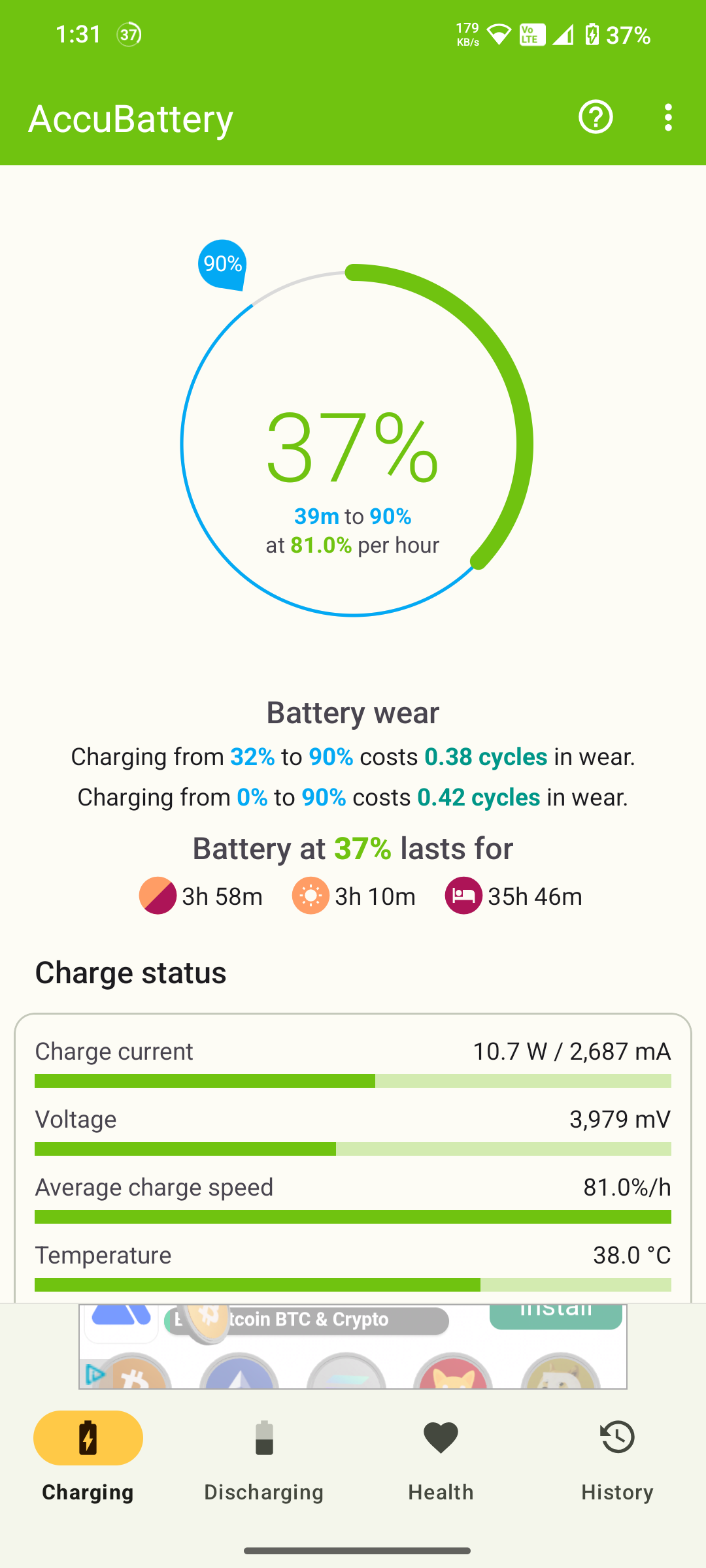Select the Charging tab
The width and height of the screenshot is (706, 1568).
[88, 1458]
